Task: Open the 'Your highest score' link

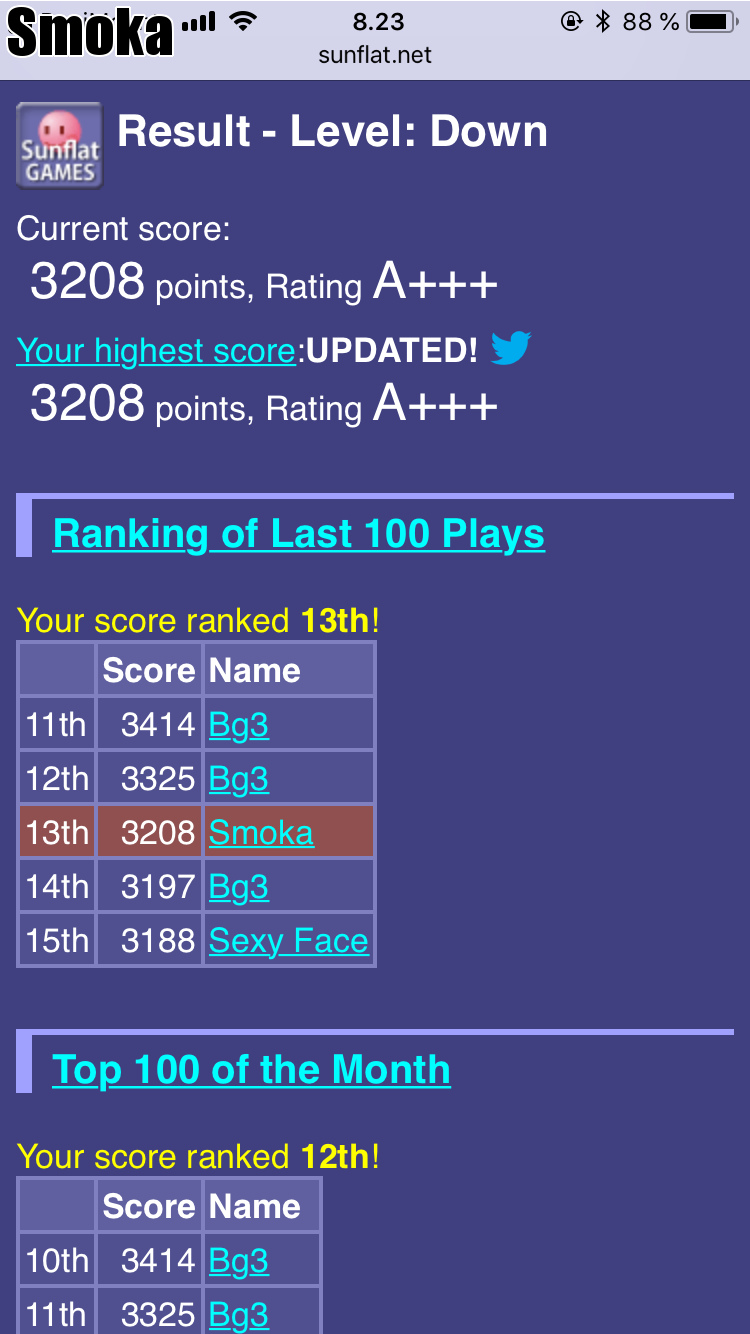Action: pyautogui.click(x=156, y=351)
